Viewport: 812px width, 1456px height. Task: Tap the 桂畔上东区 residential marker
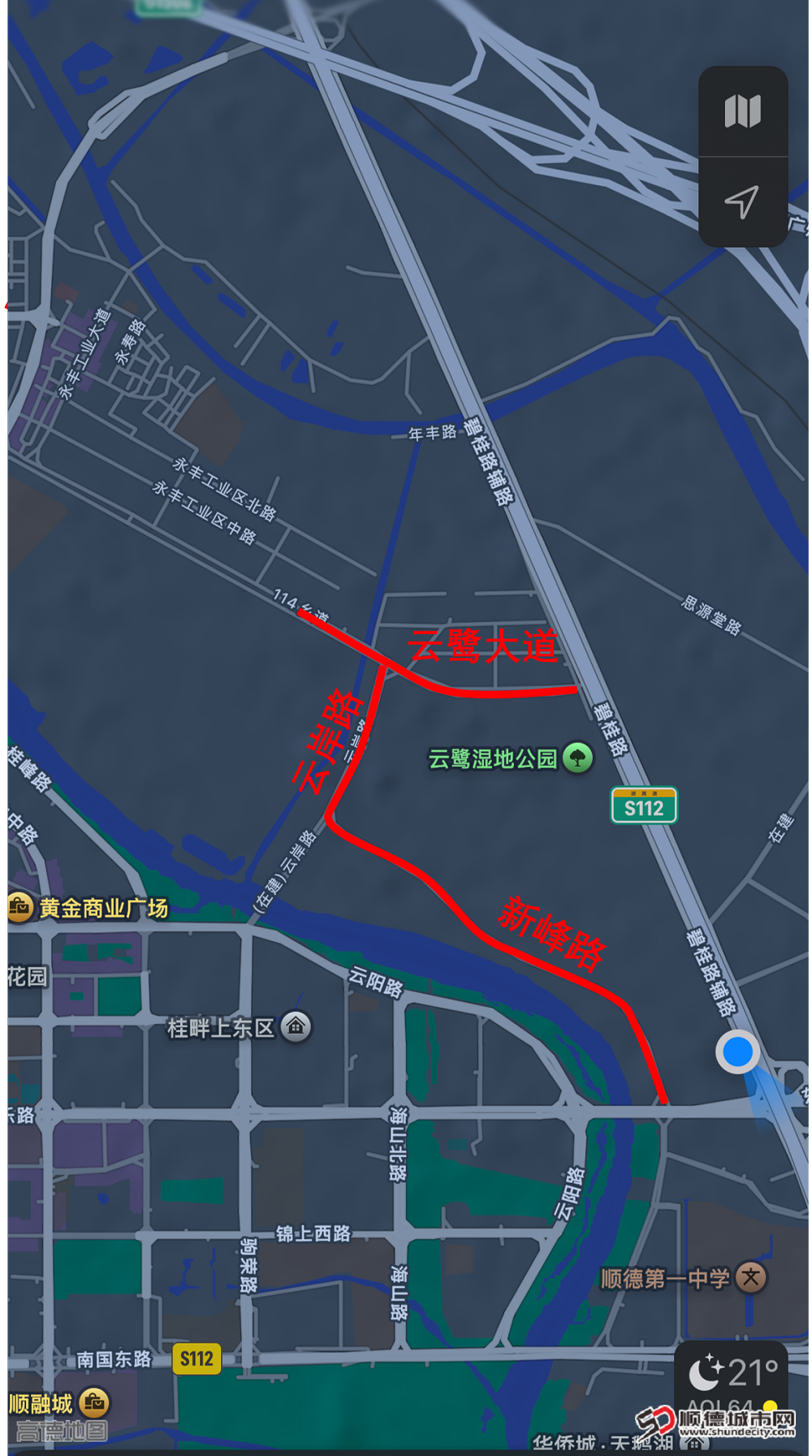[296, 1026]
